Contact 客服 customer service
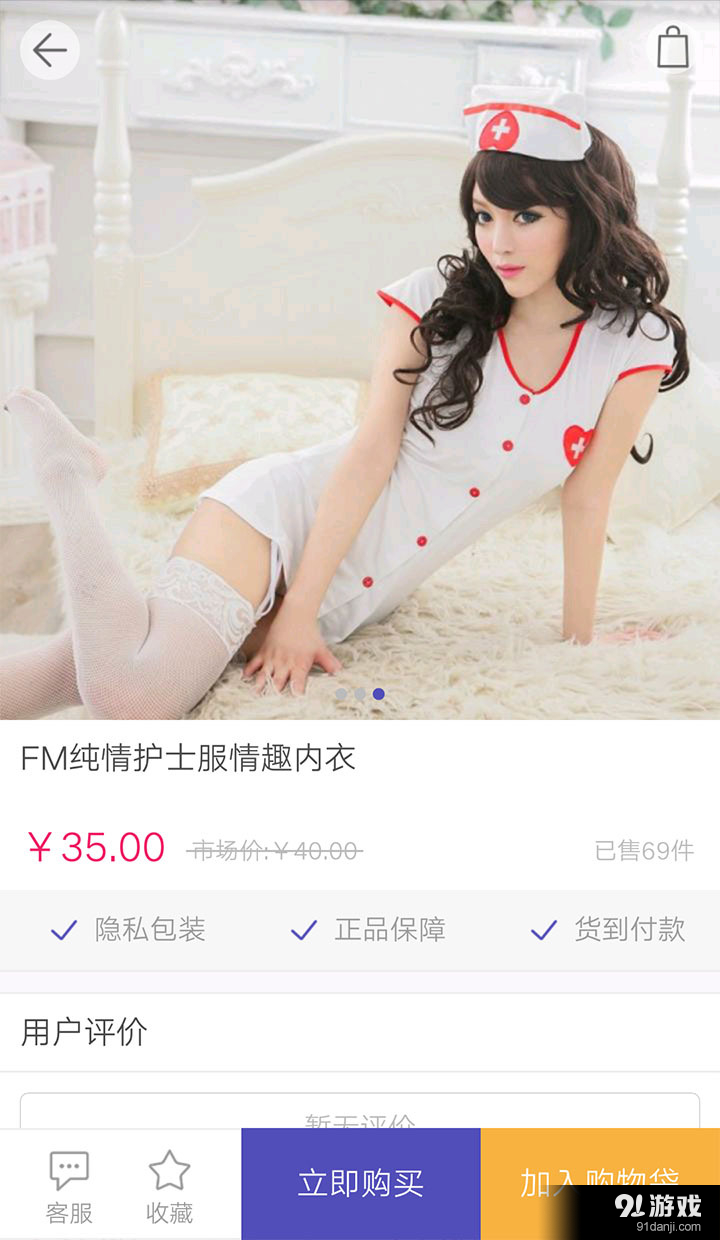The image size is (720, 1240). point(69,1188)
